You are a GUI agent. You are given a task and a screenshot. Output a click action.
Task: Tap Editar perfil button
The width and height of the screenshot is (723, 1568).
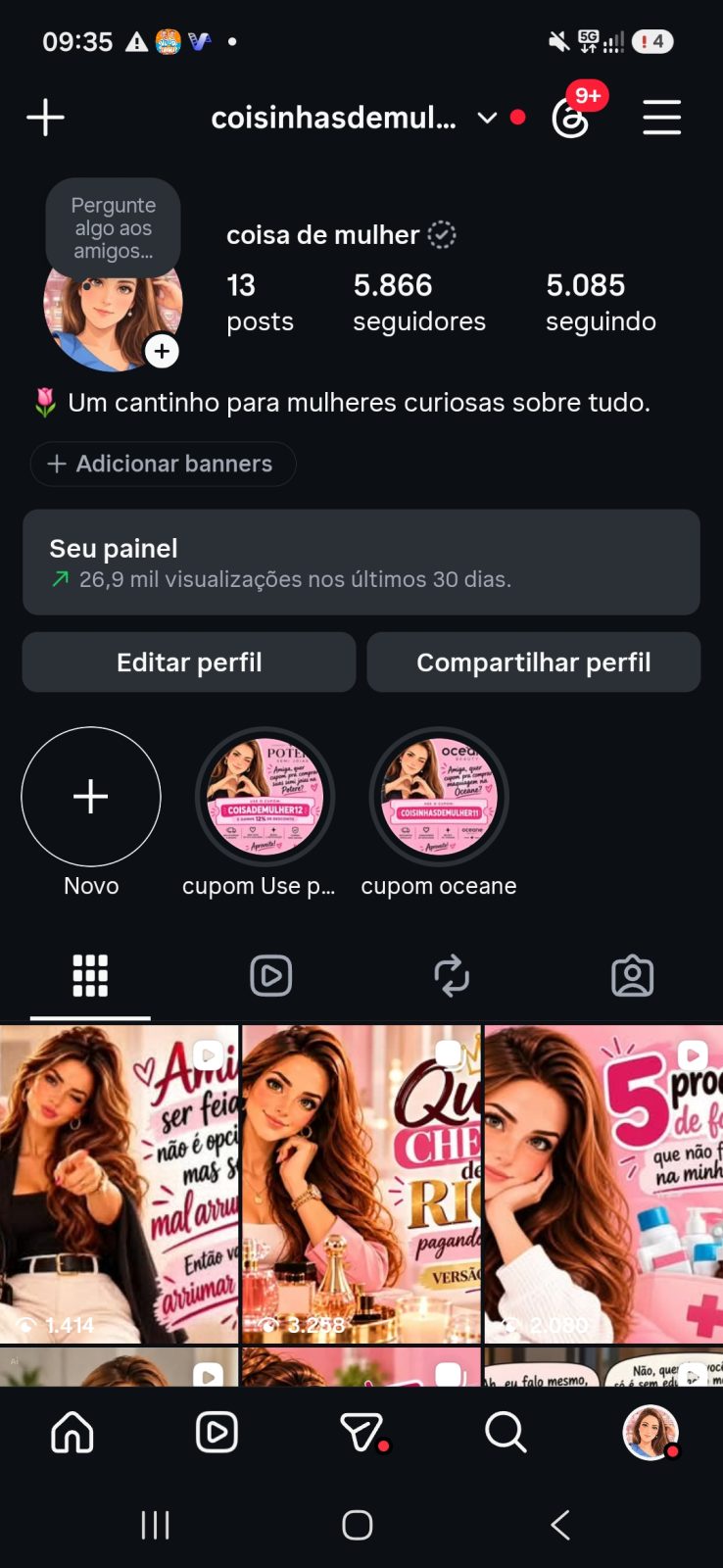click(x=189, y=662)
